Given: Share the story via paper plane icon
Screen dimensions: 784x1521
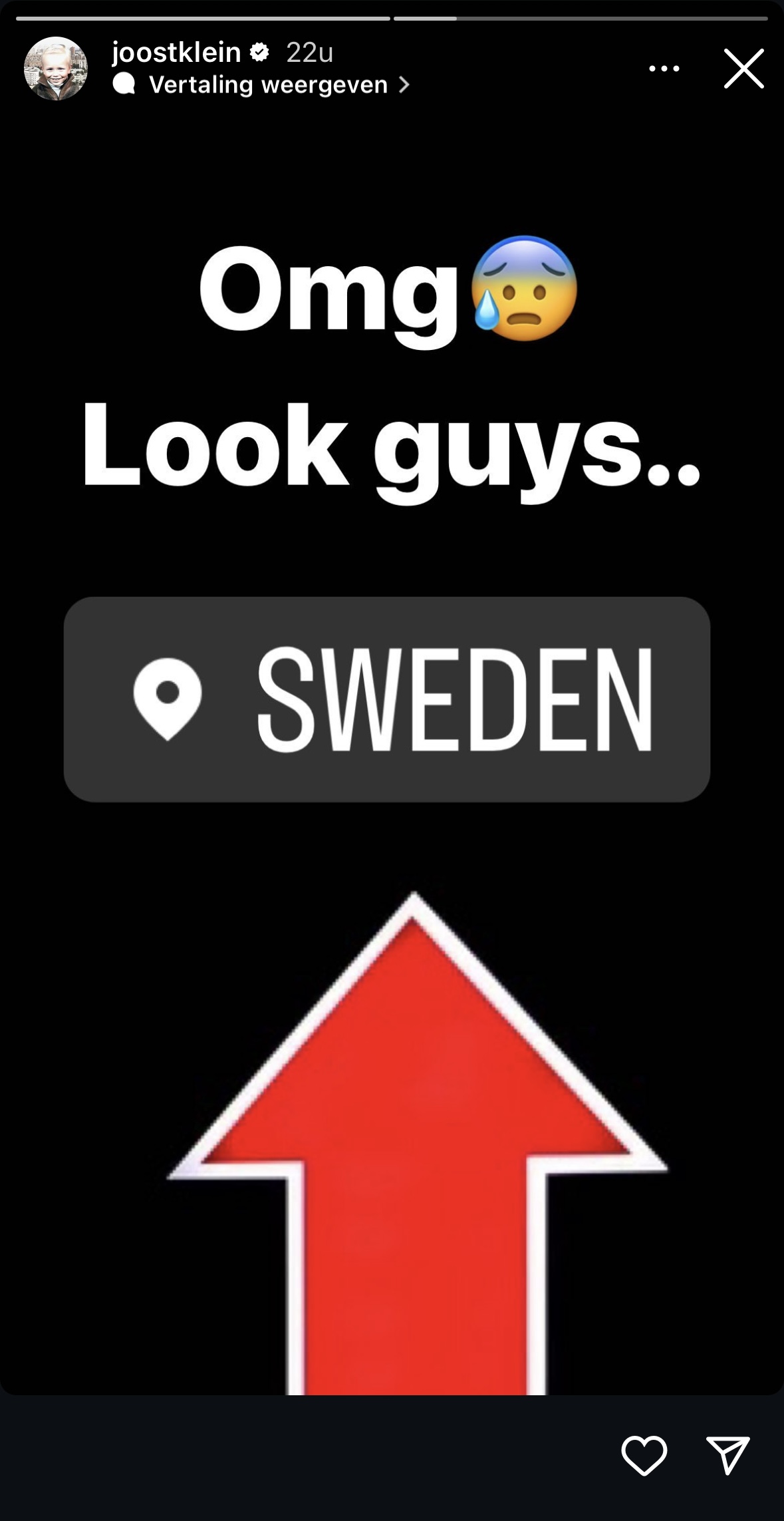Looking at the screenshot, I should [x=727, y=1455].
